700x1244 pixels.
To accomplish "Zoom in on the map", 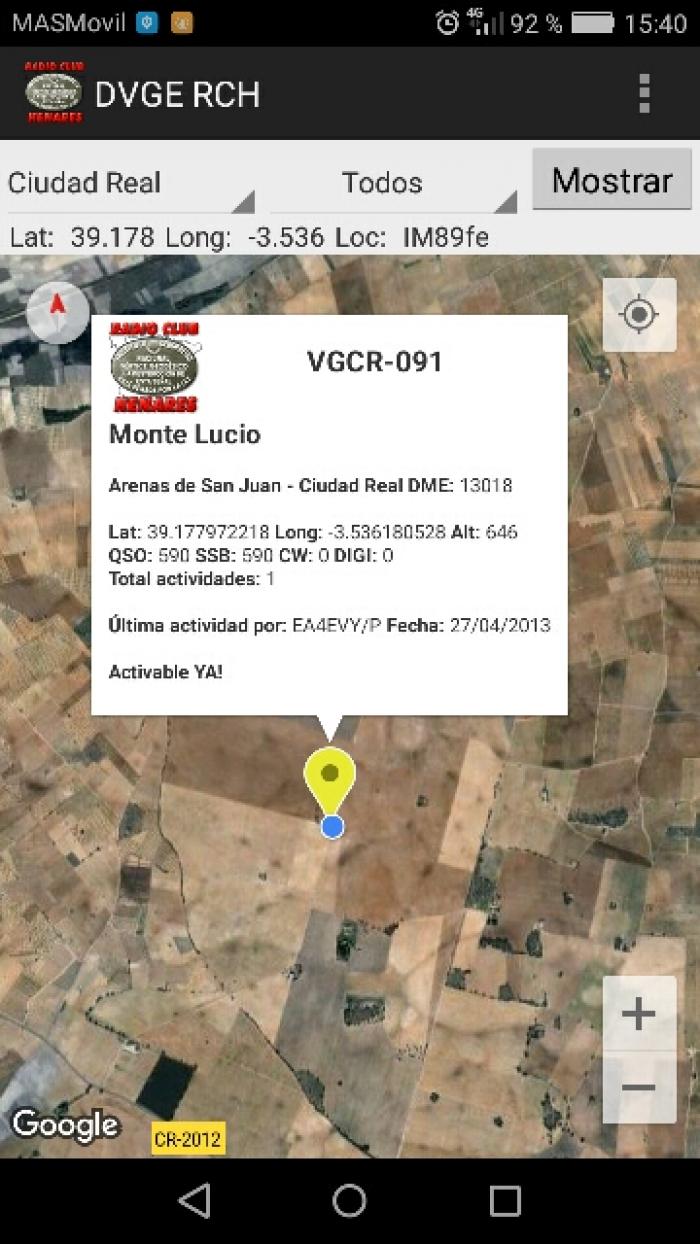I will coord(639,1013).
